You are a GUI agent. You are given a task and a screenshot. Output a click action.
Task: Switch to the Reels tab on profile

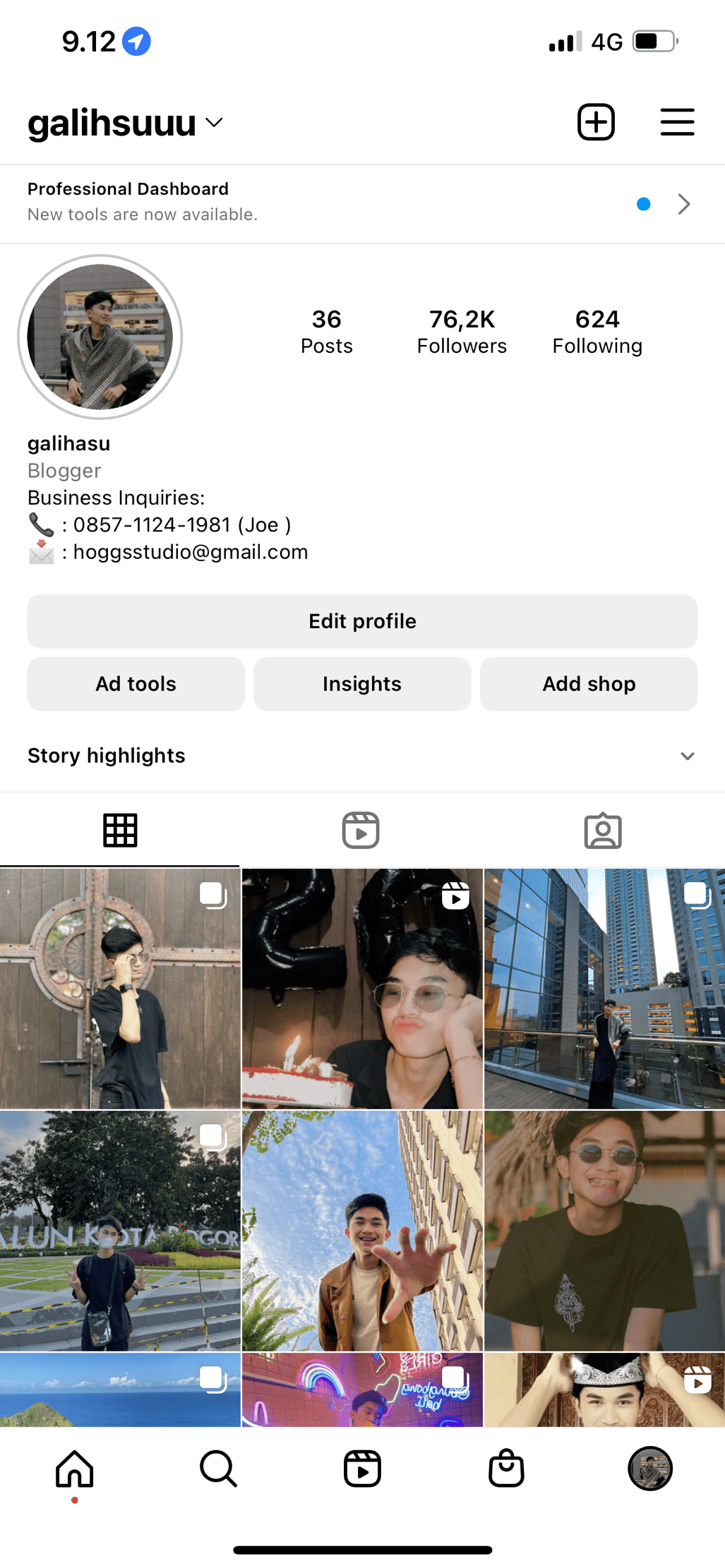point(361,831)
